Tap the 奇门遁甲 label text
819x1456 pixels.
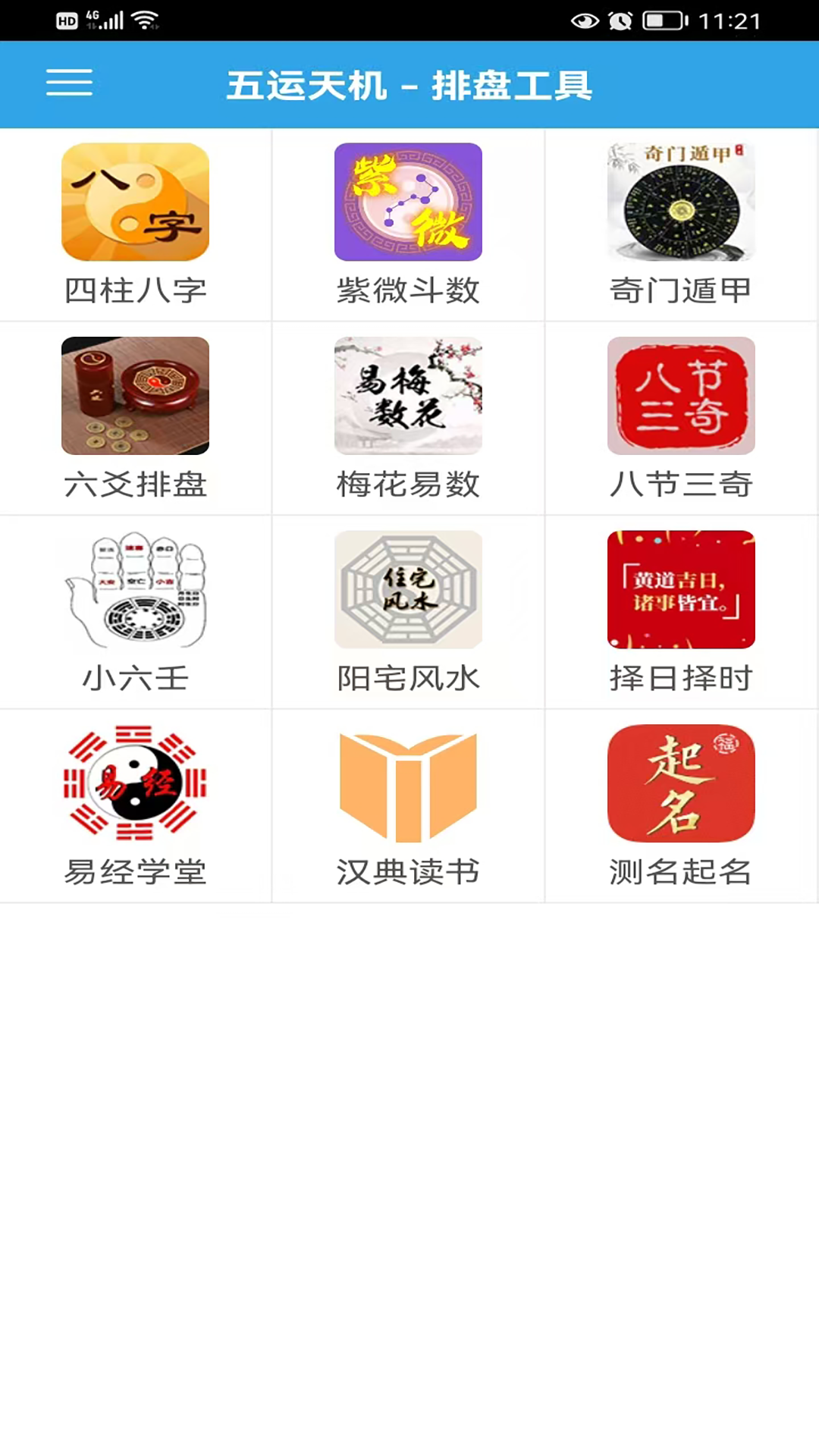click(x=680, y=290)
